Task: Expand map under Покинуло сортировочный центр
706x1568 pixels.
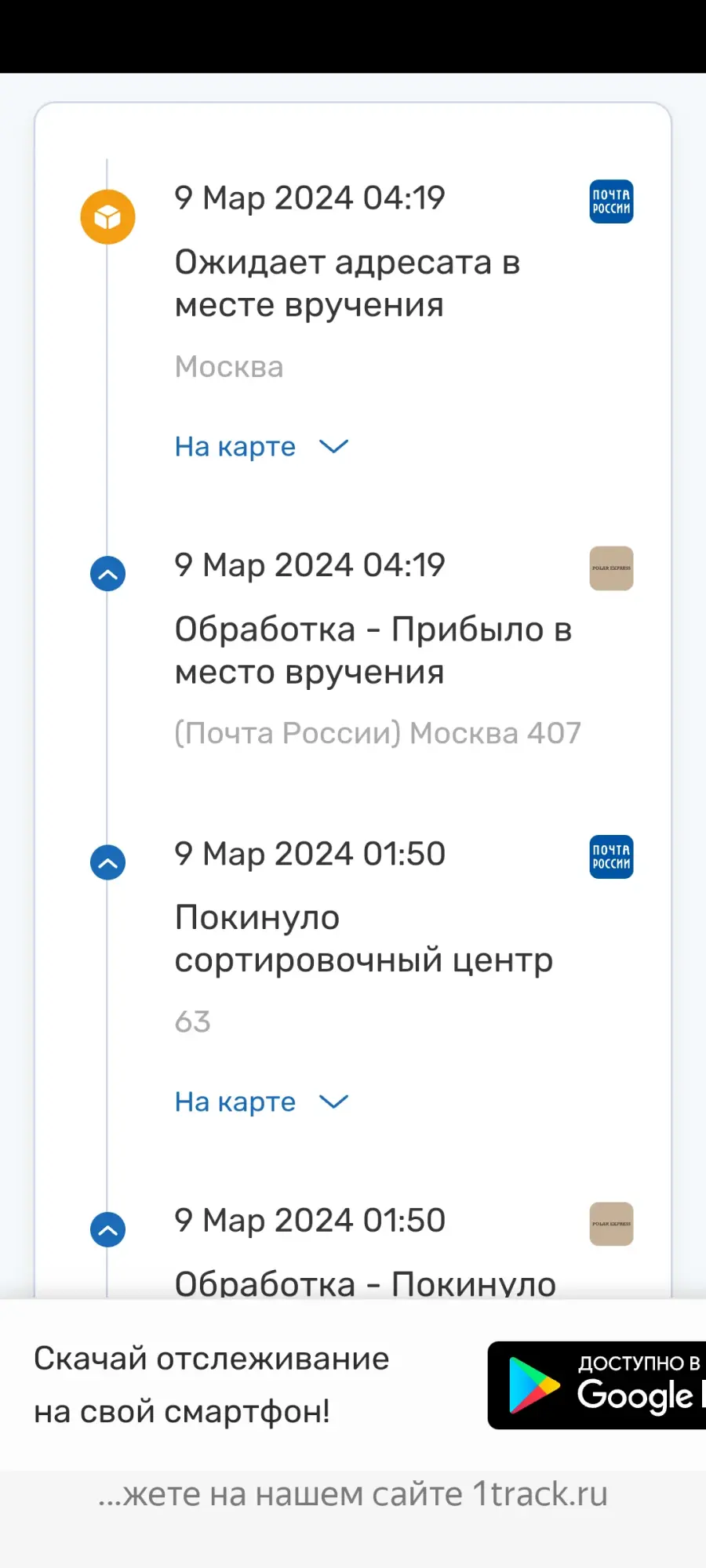Action: click(x=261, y=1102)
